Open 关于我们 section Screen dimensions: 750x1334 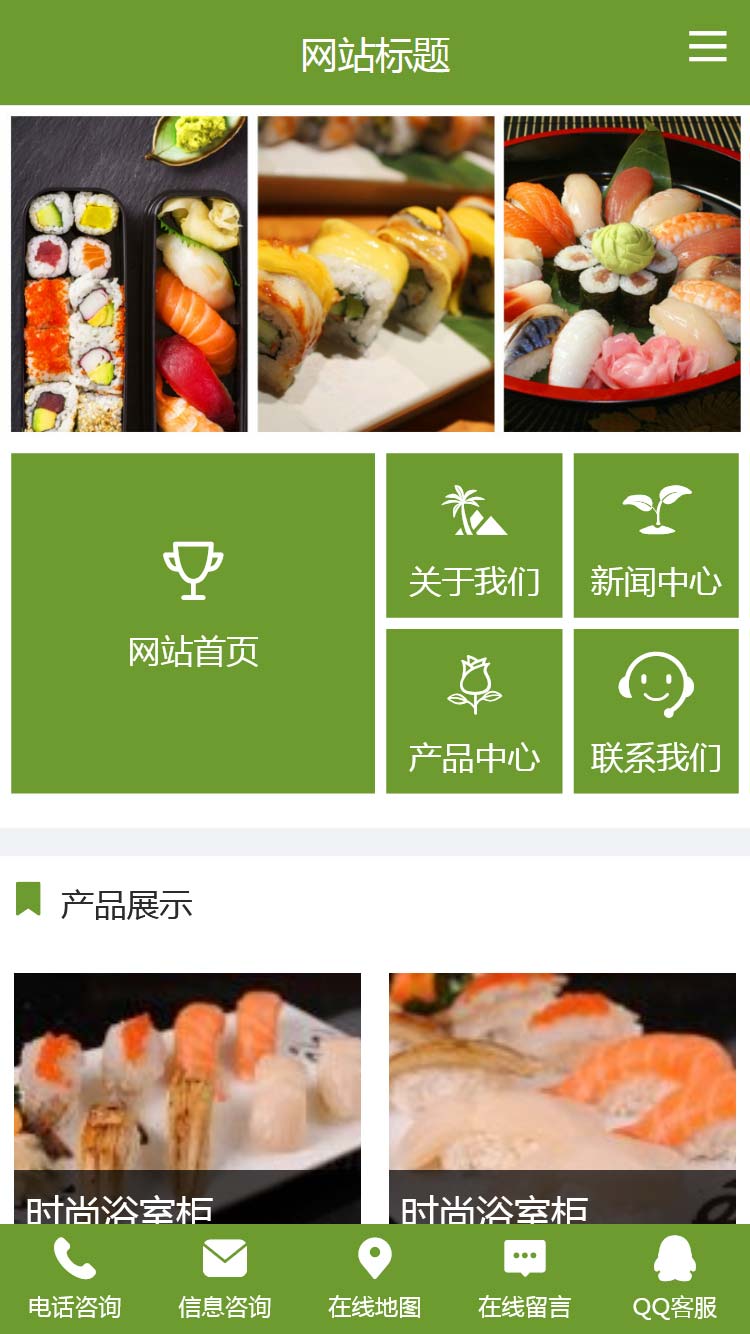point(474,536)
